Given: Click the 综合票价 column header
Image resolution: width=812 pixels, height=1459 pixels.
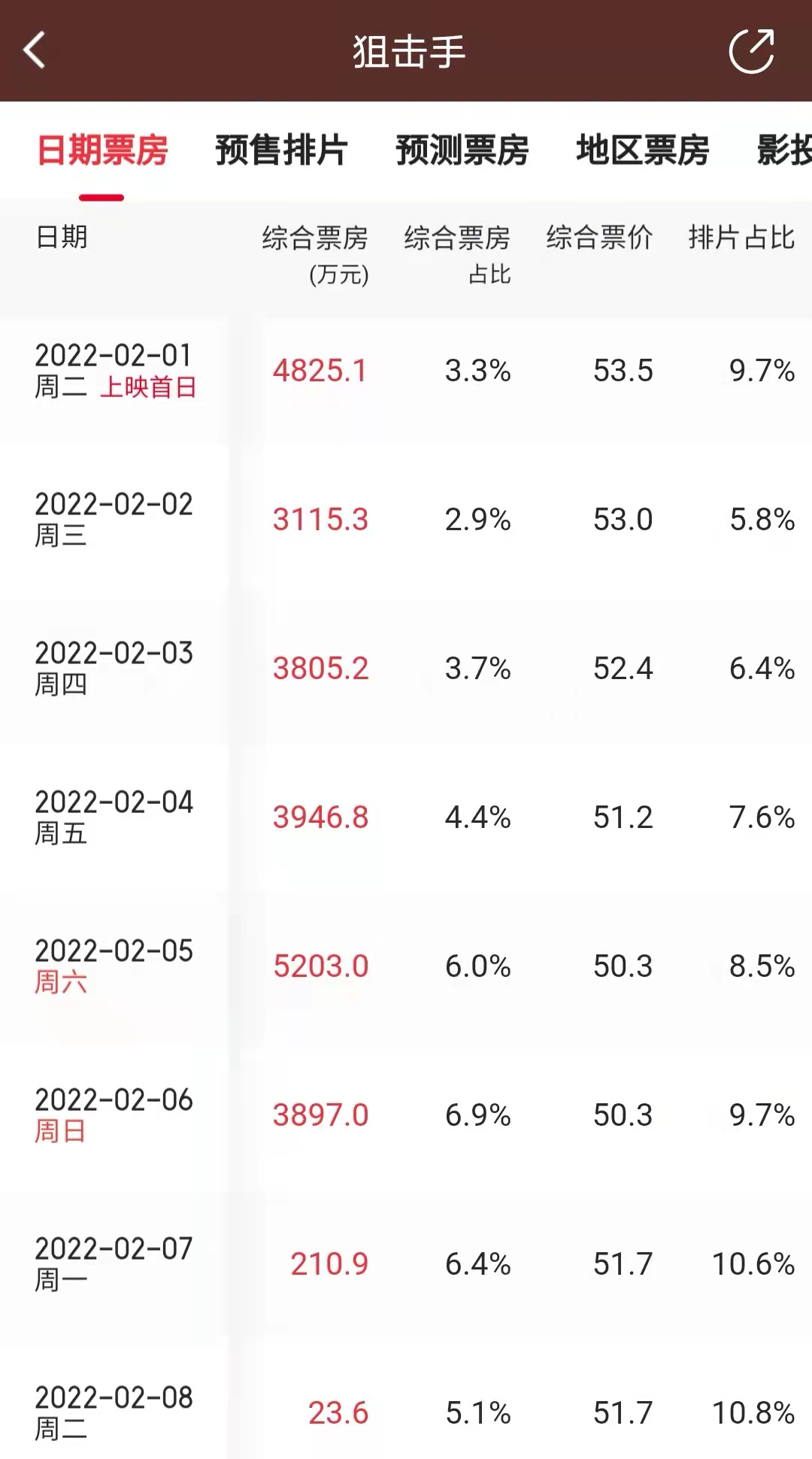Looking at the screenshot, I should pyautogui.click(x=601, y=238).
